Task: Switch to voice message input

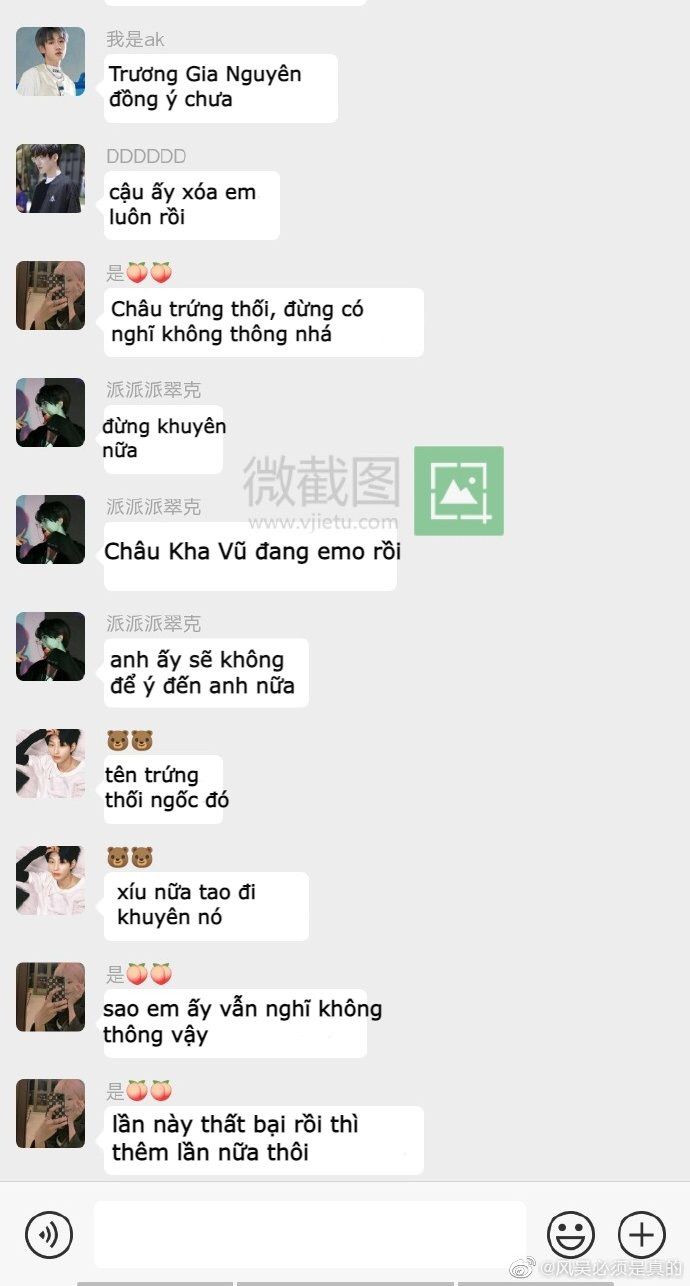Action: [49, 1234]
